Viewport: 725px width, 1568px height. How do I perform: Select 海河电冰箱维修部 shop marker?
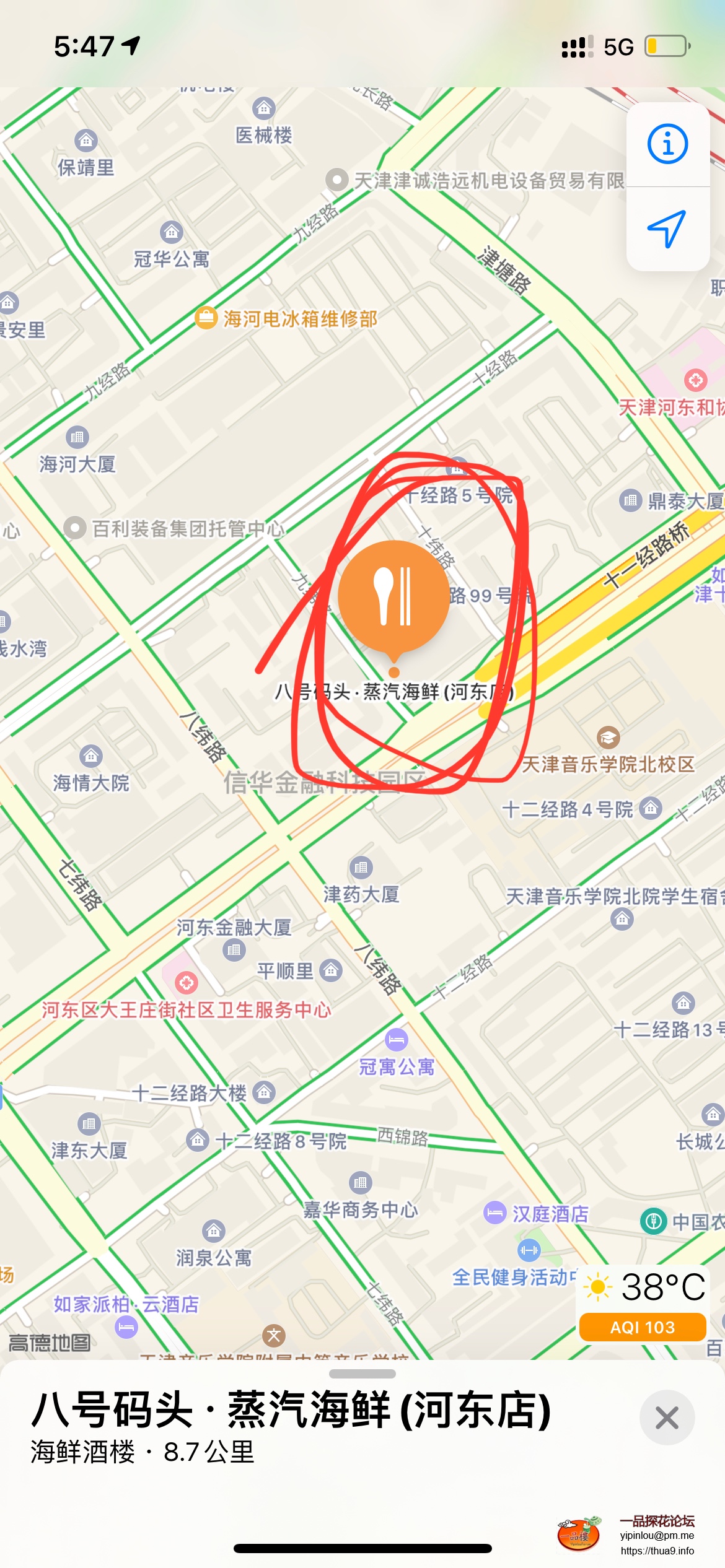pos(206,318)
